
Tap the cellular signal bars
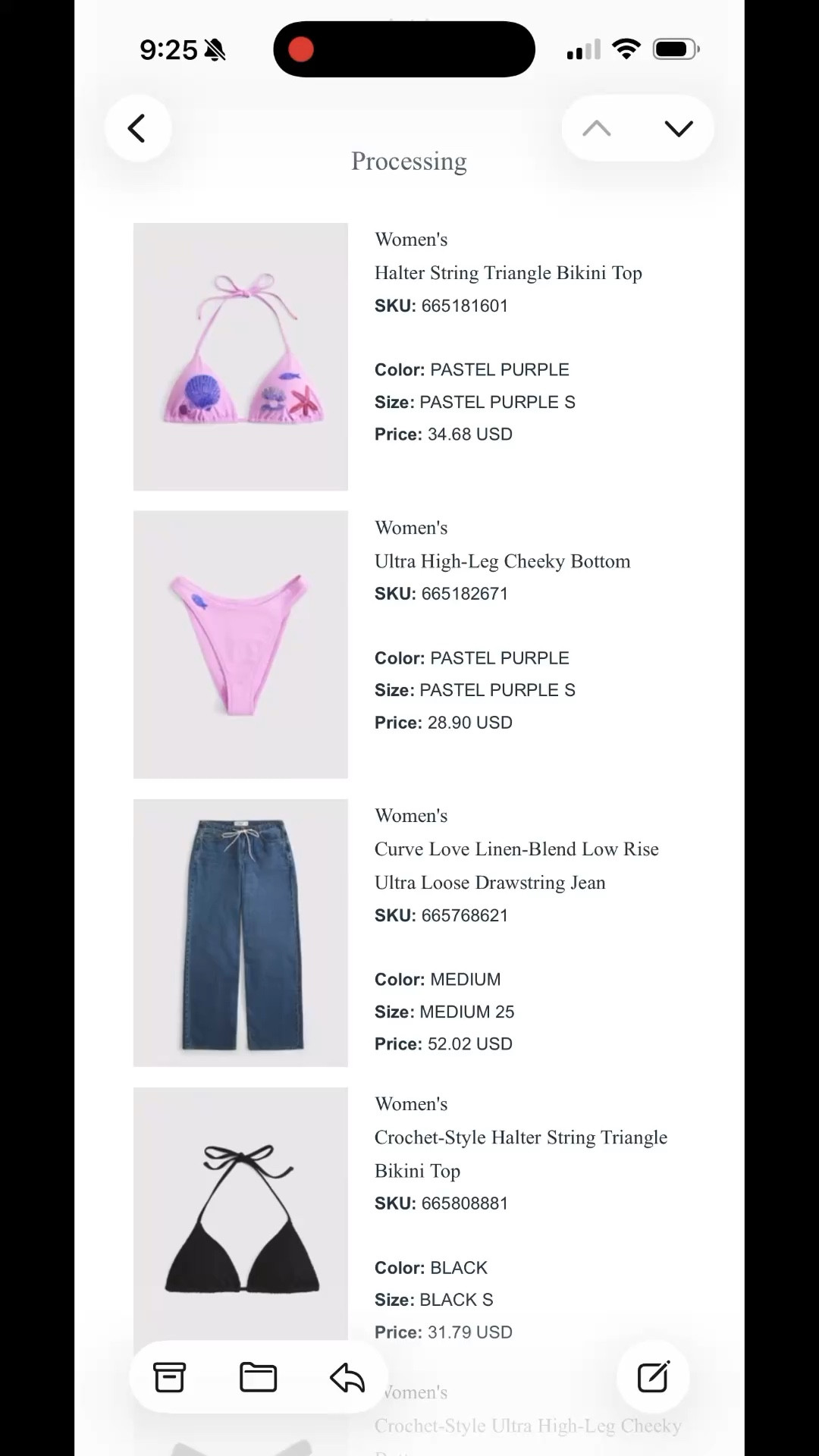point(582,49)
